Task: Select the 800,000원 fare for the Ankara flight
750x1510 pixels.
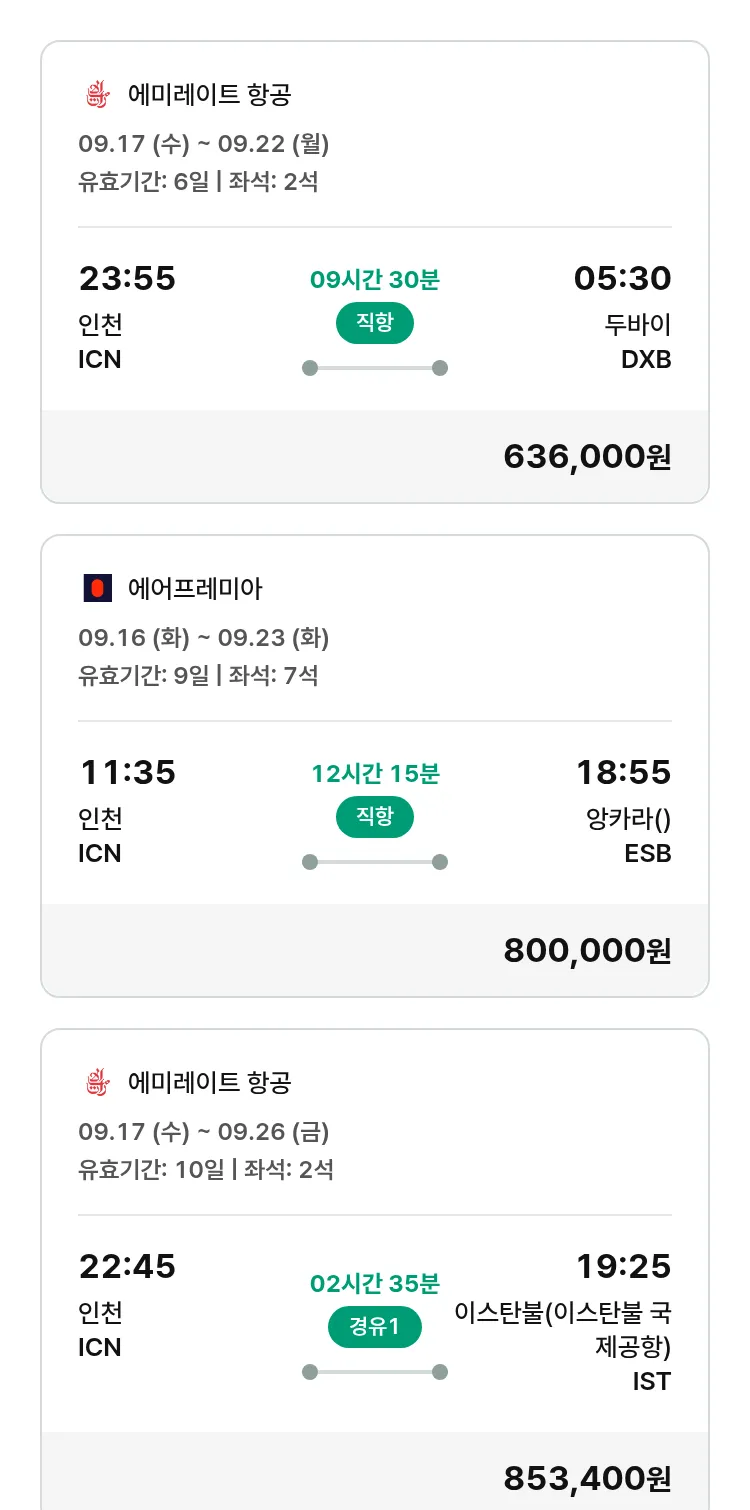Action: (x=588, y=950)
